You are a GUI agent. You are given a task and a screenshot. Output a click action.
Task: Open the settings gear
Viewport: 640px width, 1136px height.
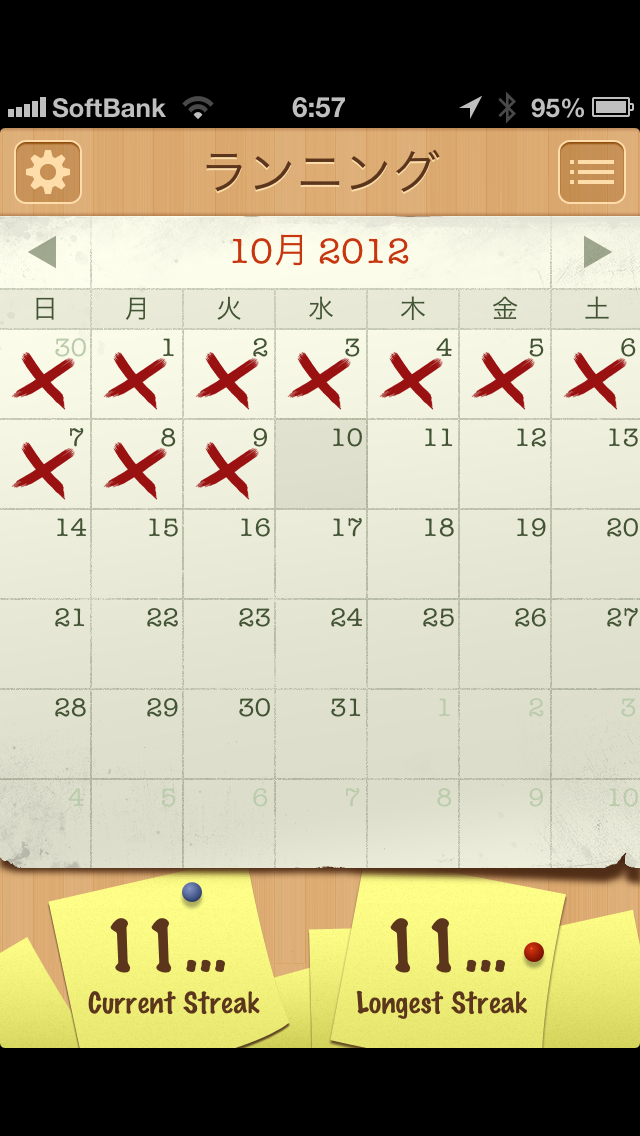[x=48, y=172]
